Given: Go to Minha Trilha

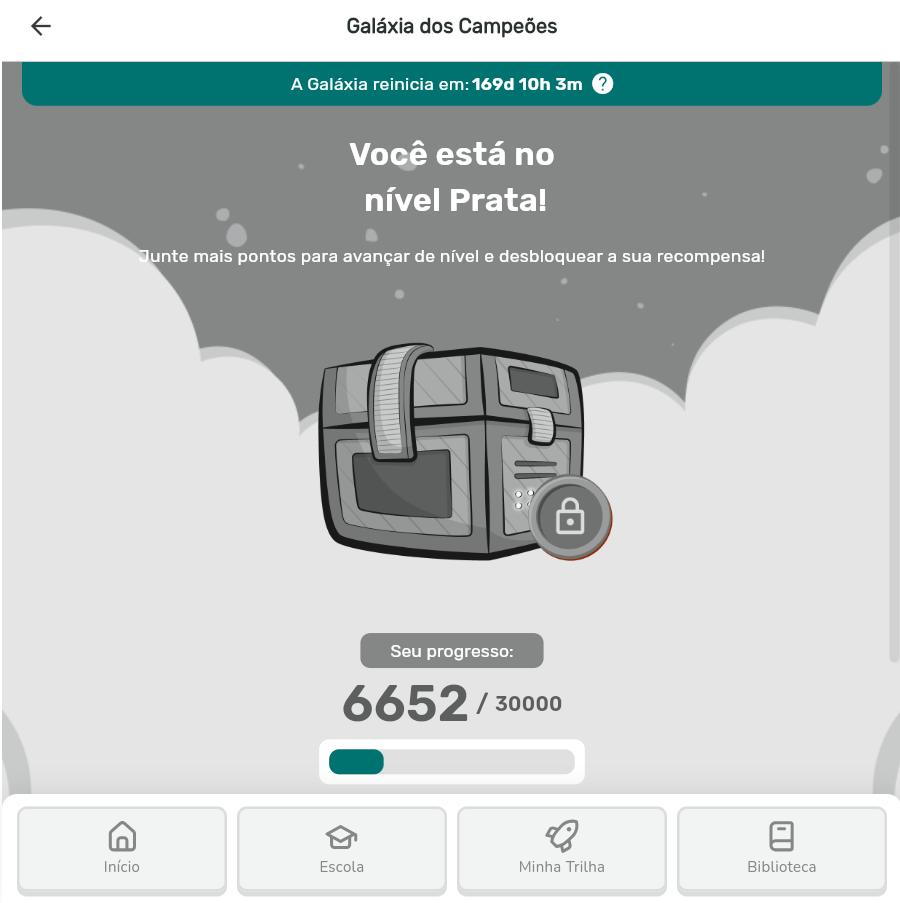Looking at the screenshot, I should [x=562, y=848].
